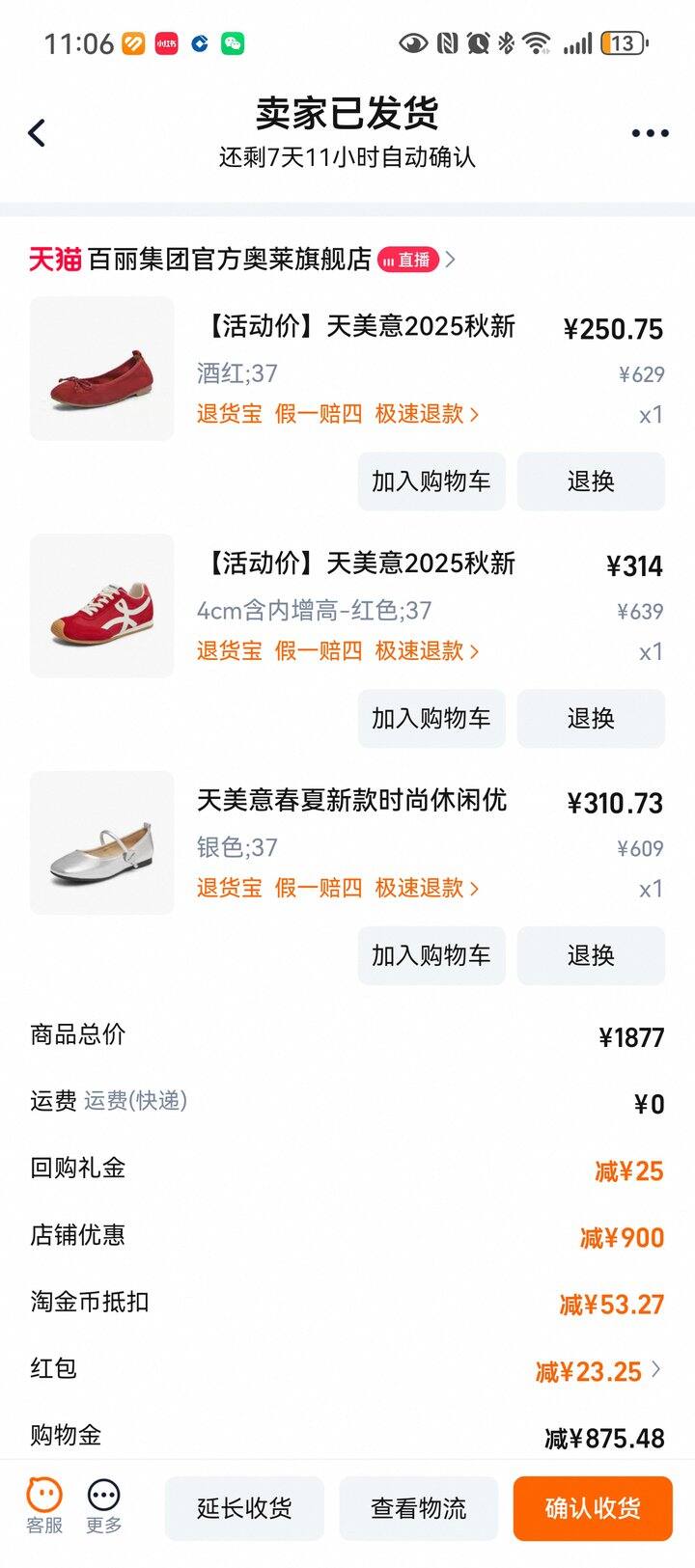Image resolution: width=695 pixels, height=1568 pixels.
Task: Open the three-dot overflow menu
Action: point(650,133)
